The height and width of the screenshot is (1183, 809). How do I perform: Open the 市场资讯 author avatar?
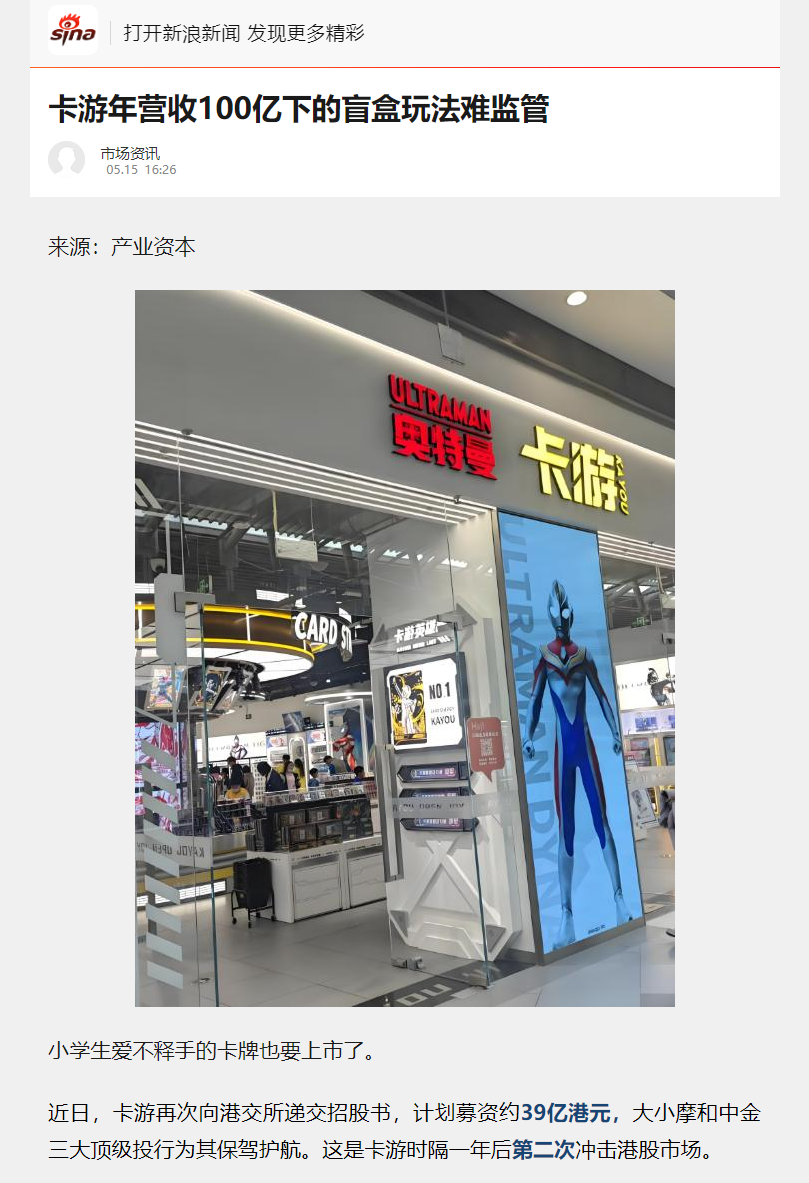[x=66, y=160]
